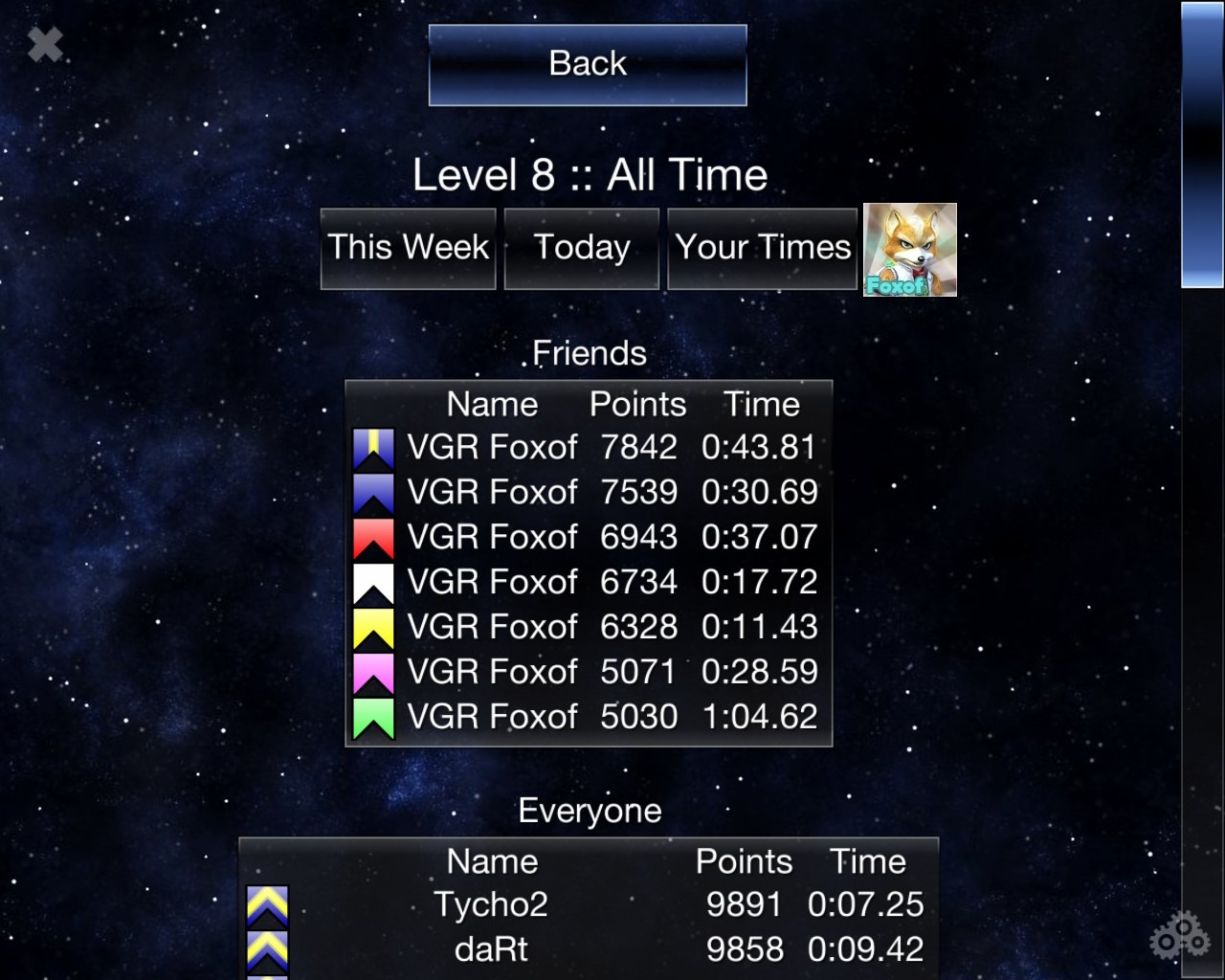This screenshot has width=1225, height=980.
Task: Show Today's leaderboard times
Action: [x=582, y=248]
